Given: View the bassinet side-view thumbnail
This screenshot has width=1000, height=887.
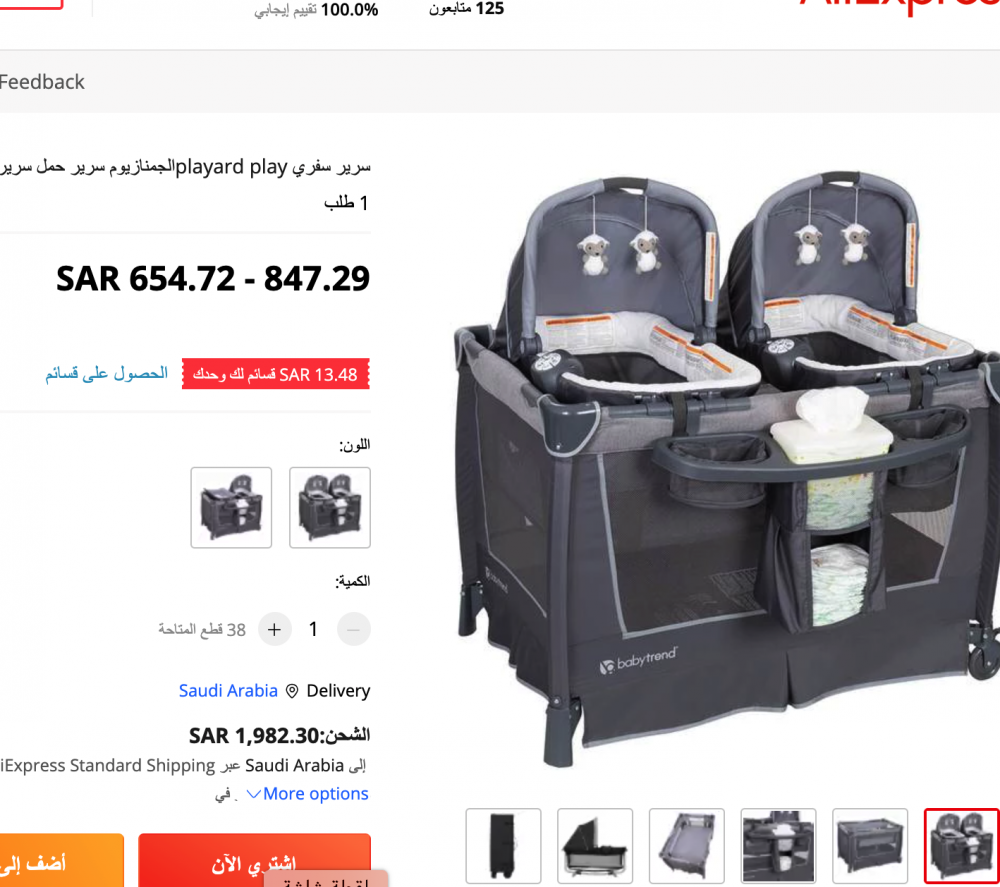Looking at the screenshot, I should (x=595, y=846).
